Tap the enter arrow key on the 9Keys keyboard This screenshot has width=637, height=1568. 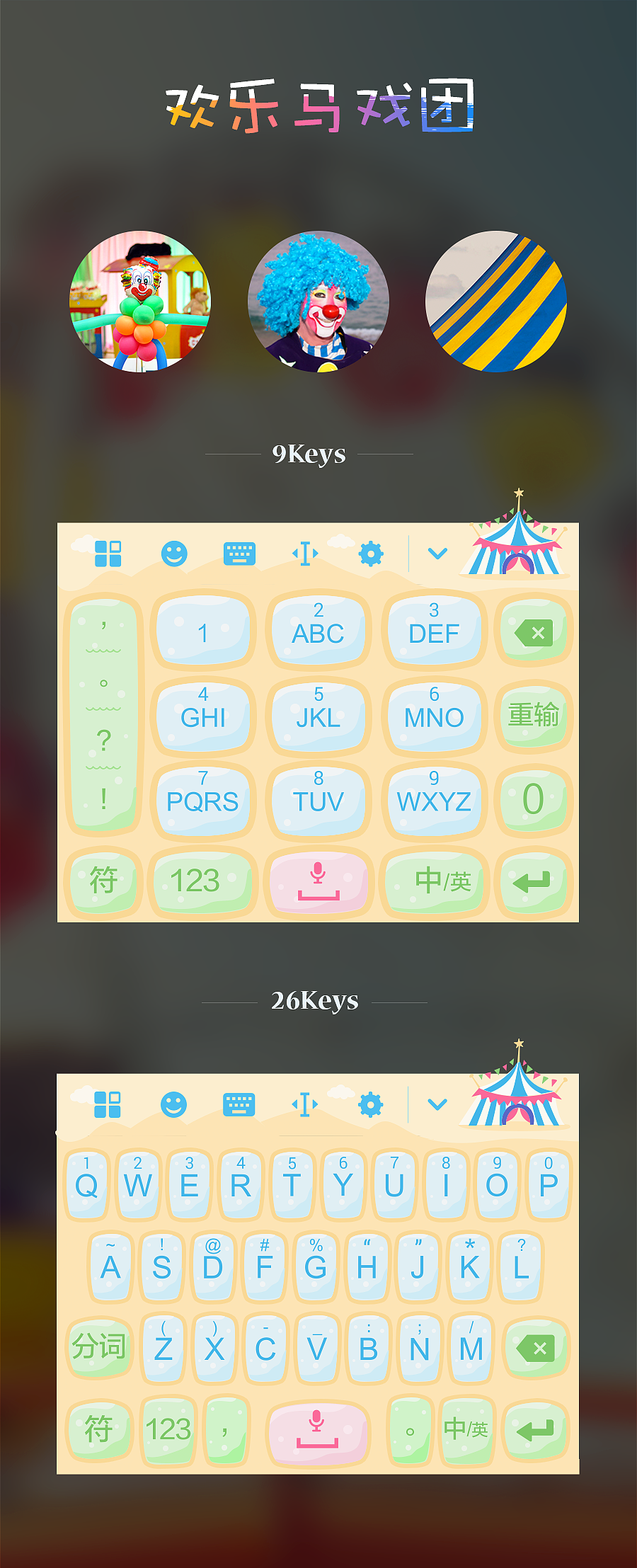(536, 881)
